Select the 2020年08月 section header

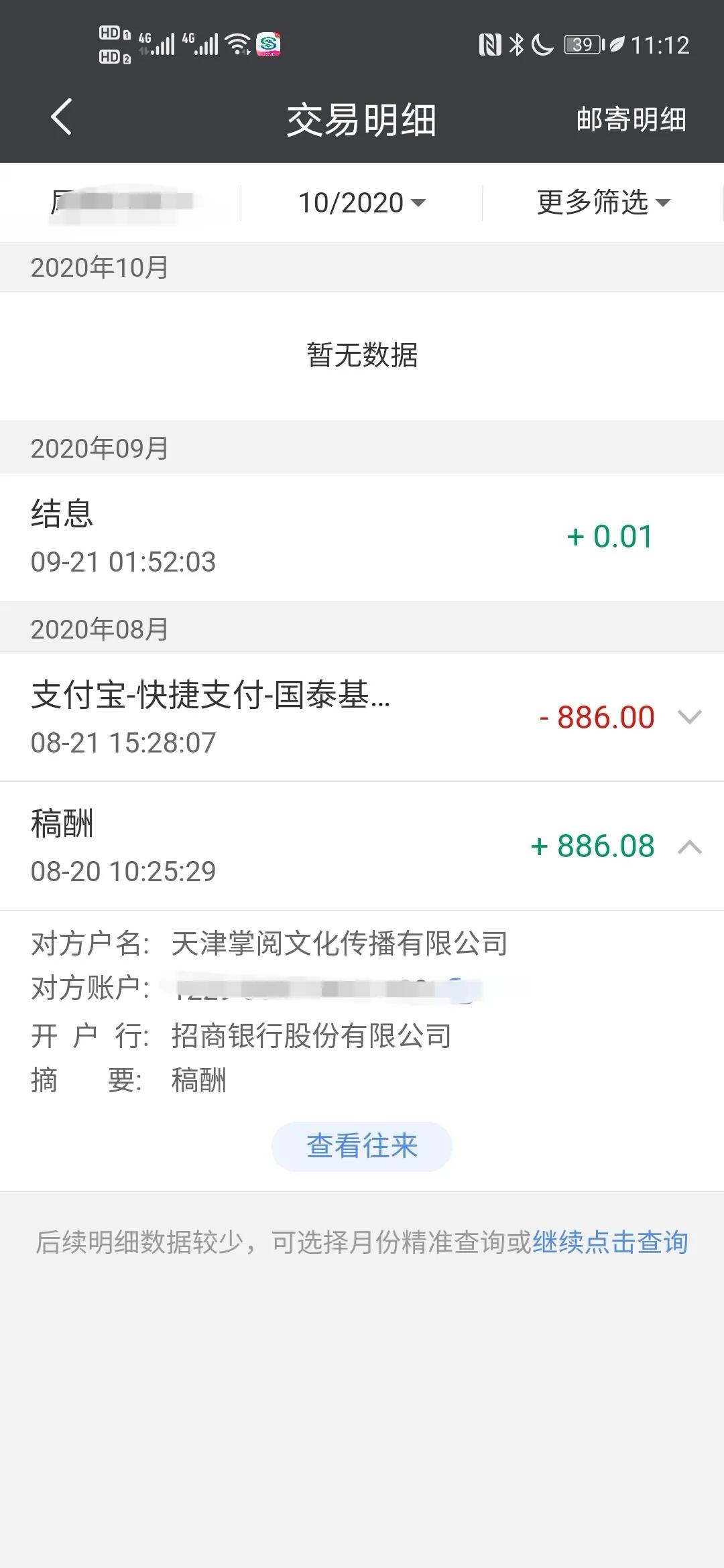(99, 629)
